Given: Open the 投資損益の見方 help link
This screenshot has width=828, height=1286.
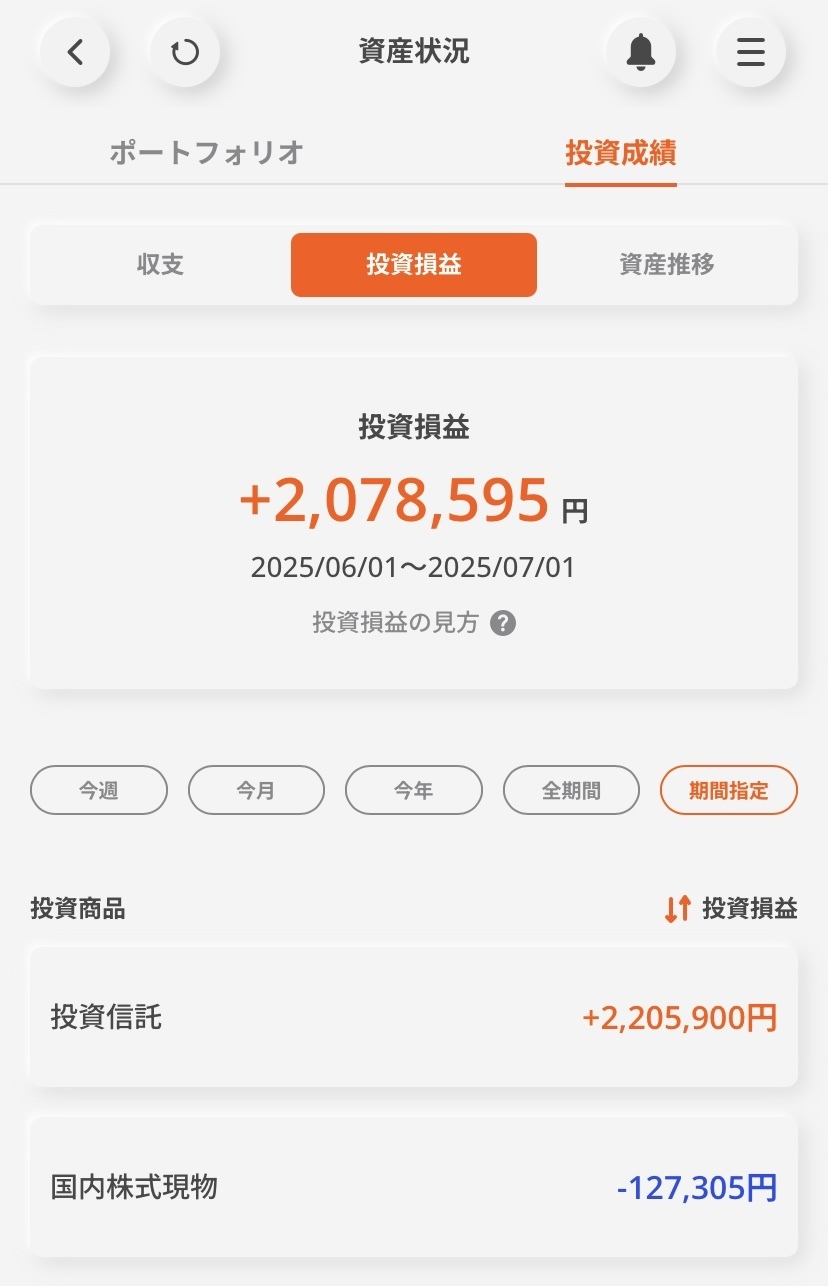Looking at the screenshot, I should (x=413, y=623).
